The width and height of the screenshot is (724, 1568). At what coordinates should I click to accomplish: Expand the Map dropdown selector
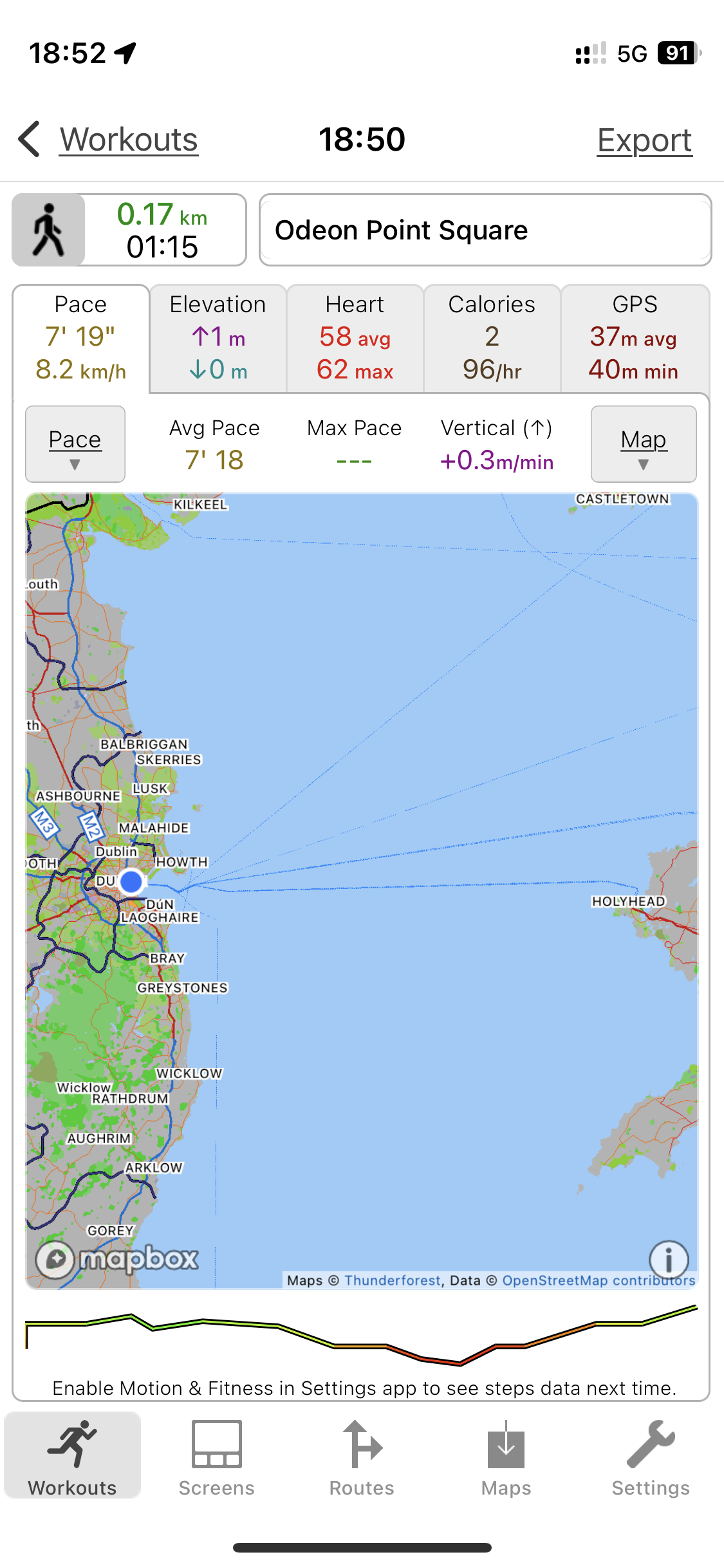pyautogui.click(x=644, y=444)
